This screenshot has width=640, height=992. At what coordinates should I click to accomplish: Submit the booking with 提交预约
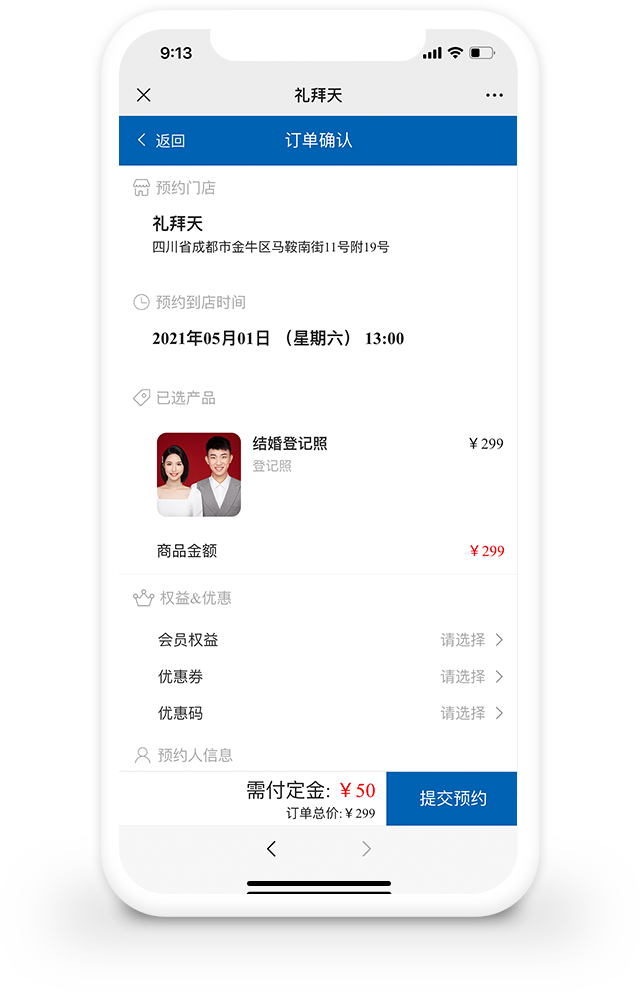pos(452,798)
